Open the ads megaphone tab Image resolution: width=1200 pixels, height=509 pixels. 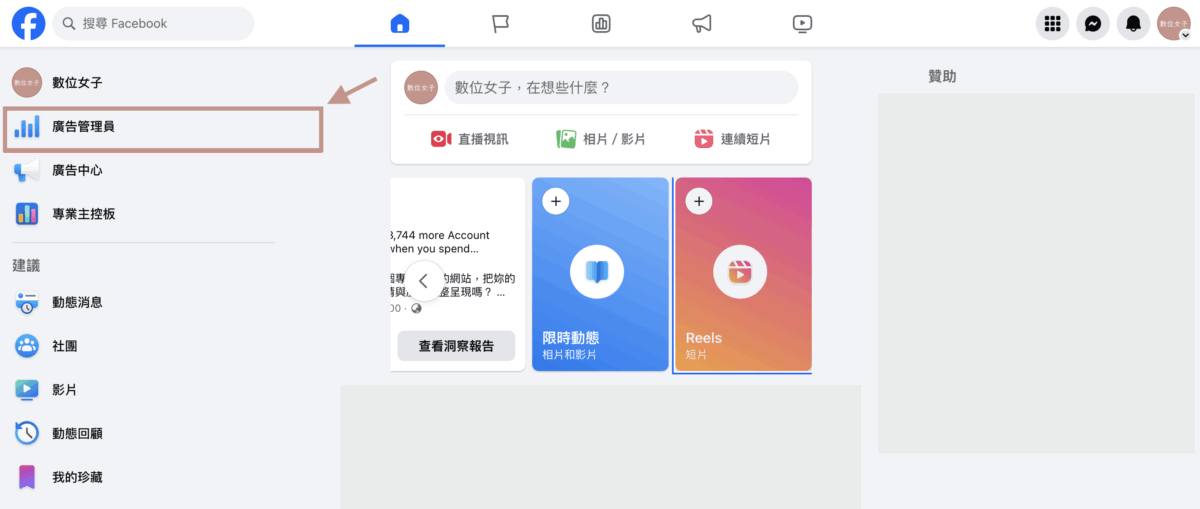pos(702,23)
